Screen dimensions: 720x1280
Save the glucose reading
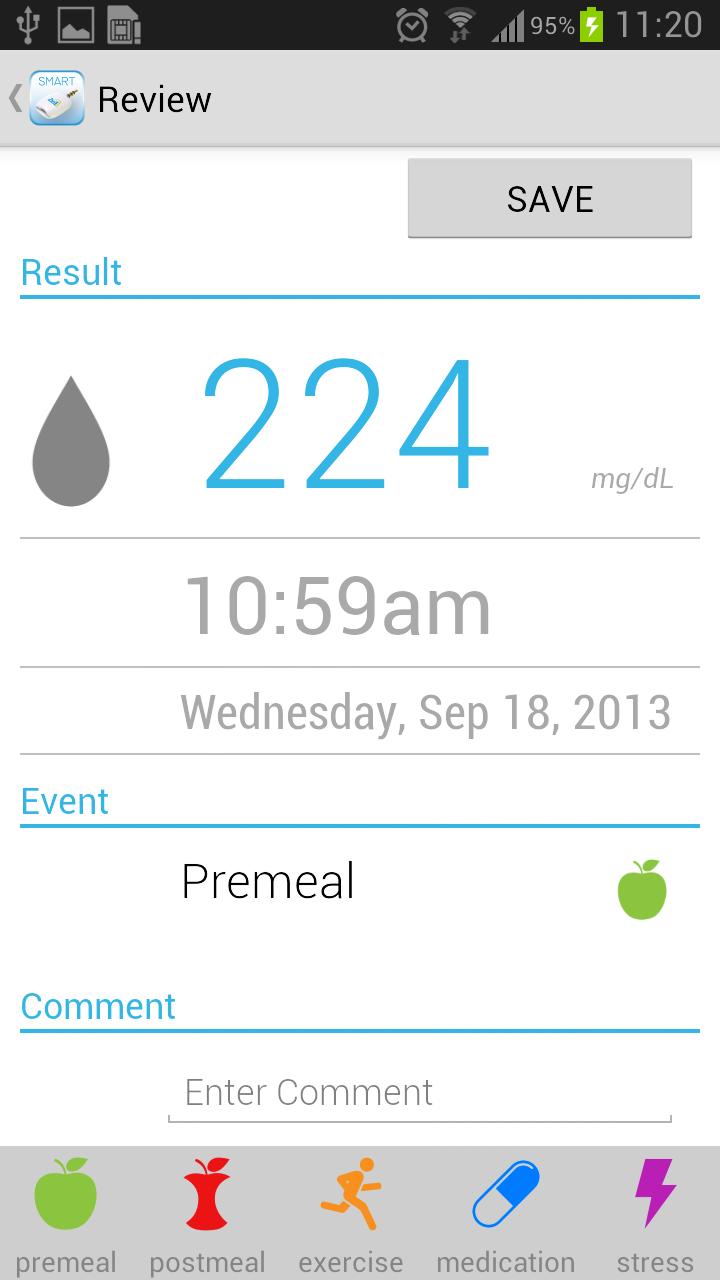(549, 198)
